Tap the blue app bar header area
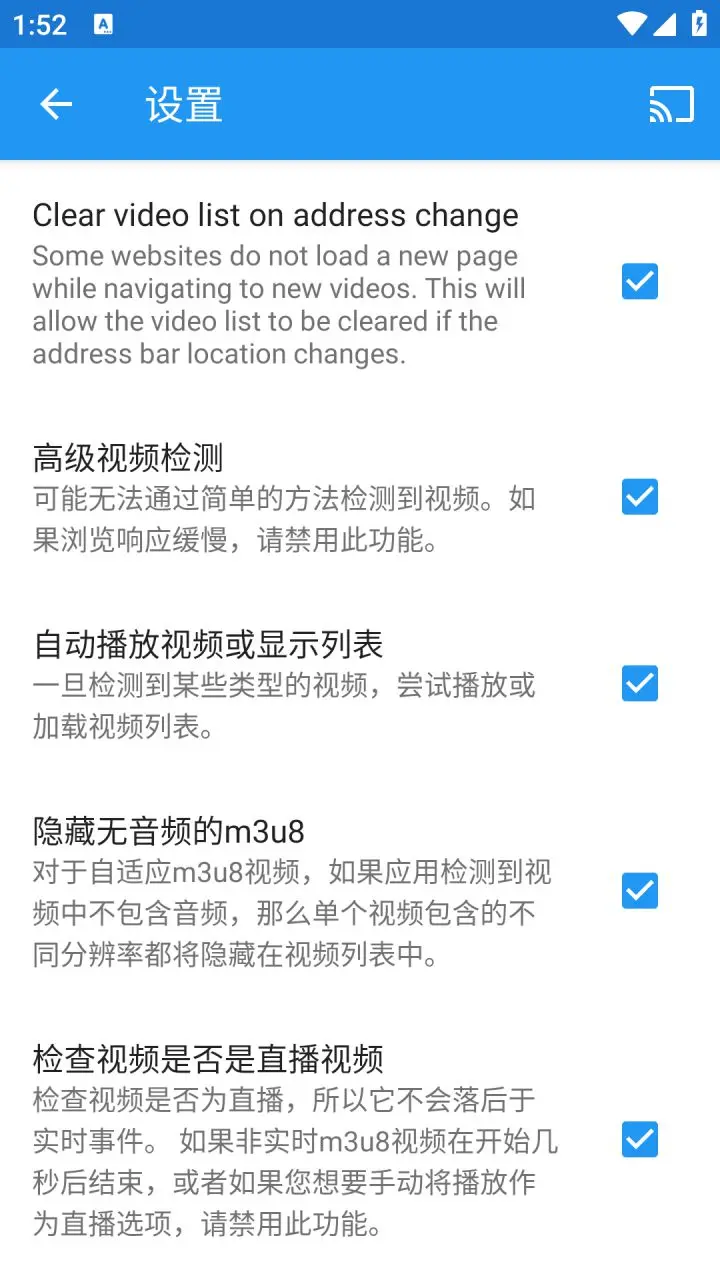 click(x=400, y=104)
